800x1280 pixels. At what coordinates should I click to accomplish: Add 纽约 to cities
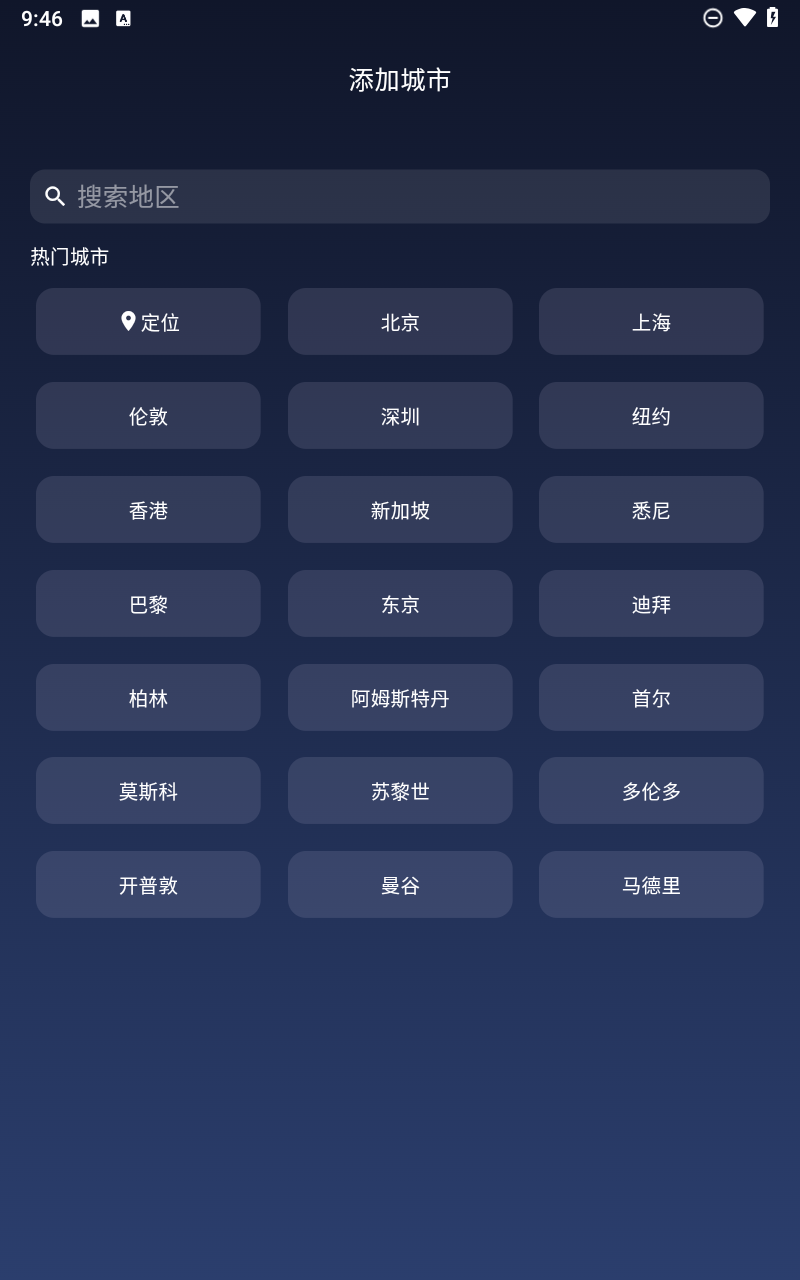pyautogui.click(x=651, y=416)
